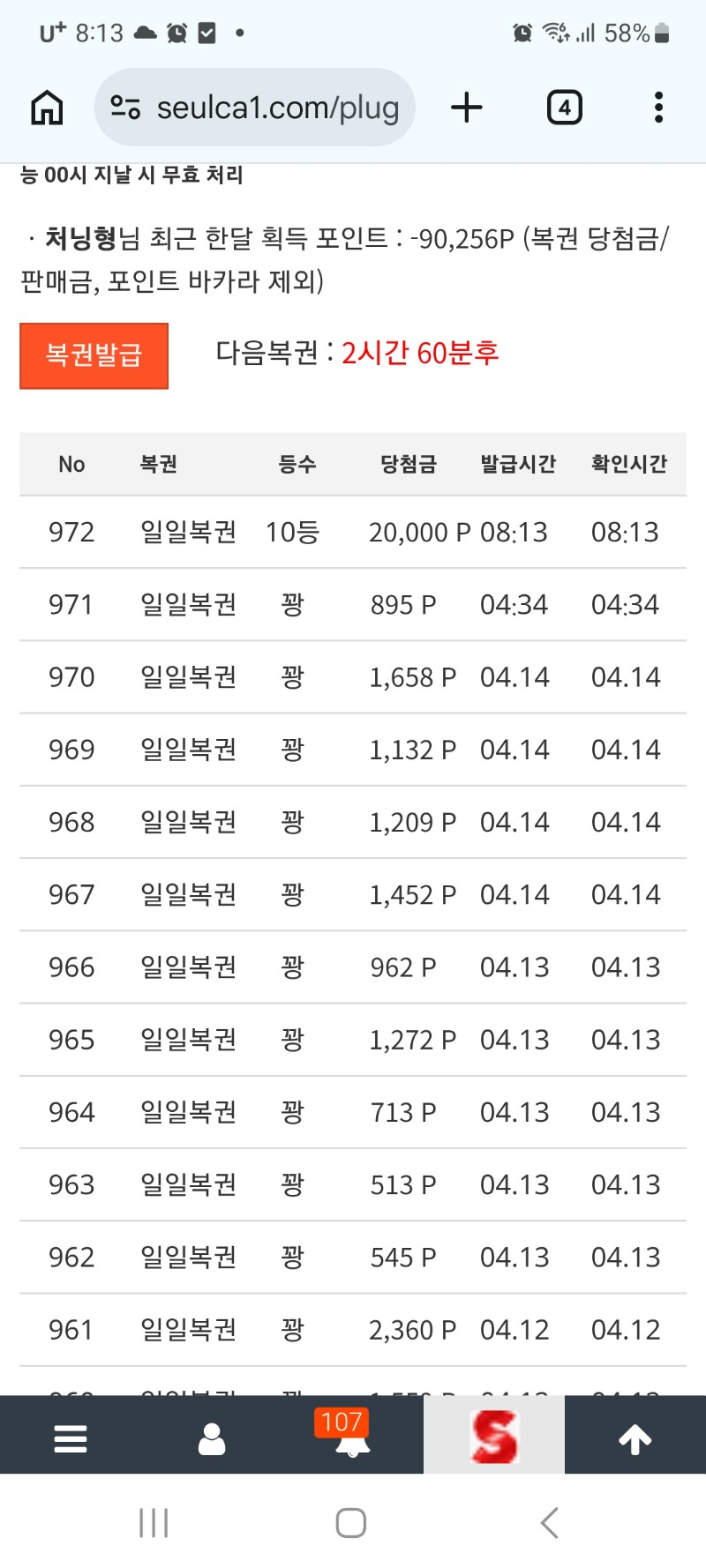Open the user profile icon
The width and height of the screenshot is (706, 1568).
pos(212,1438)
